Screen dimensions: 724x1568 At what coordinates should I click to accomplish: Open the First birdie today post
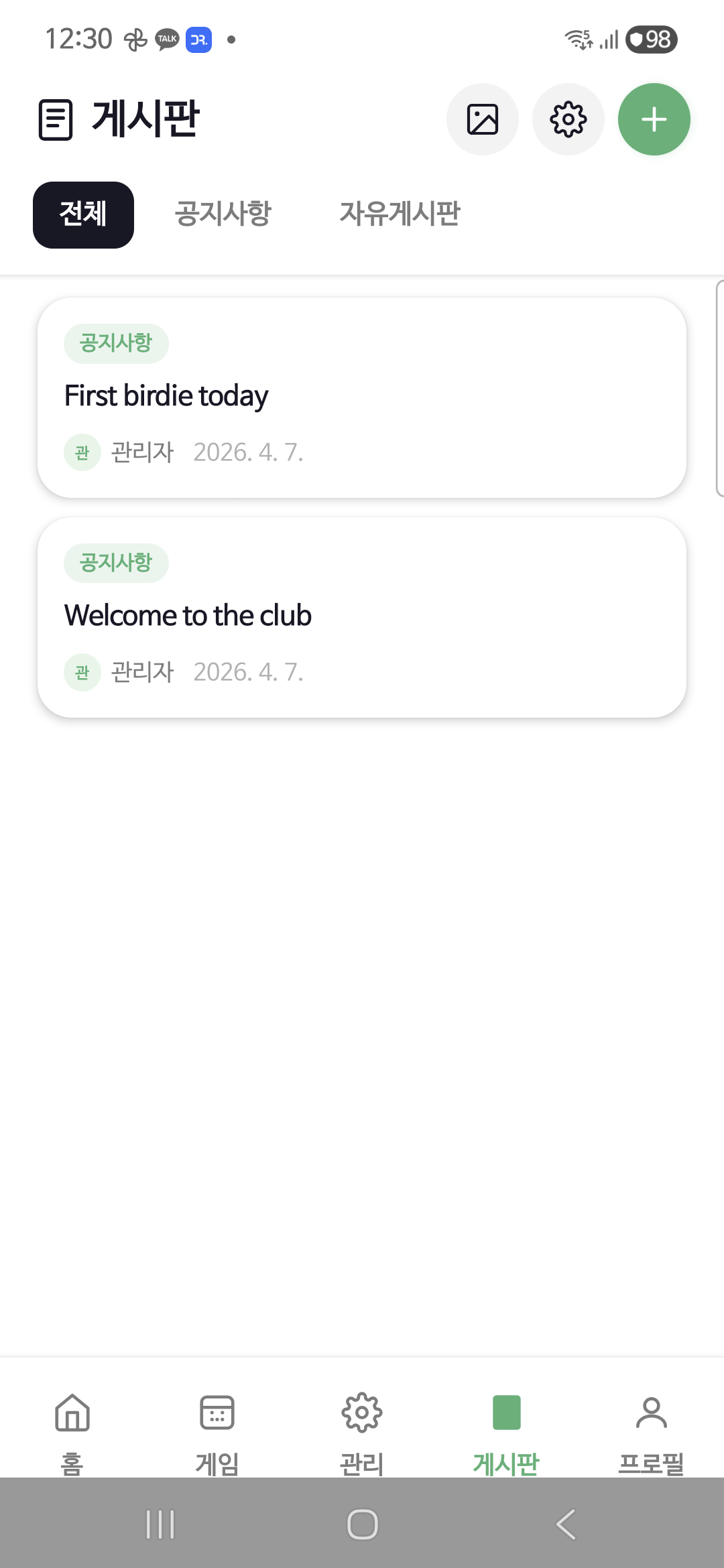click(x=362, y=395)
